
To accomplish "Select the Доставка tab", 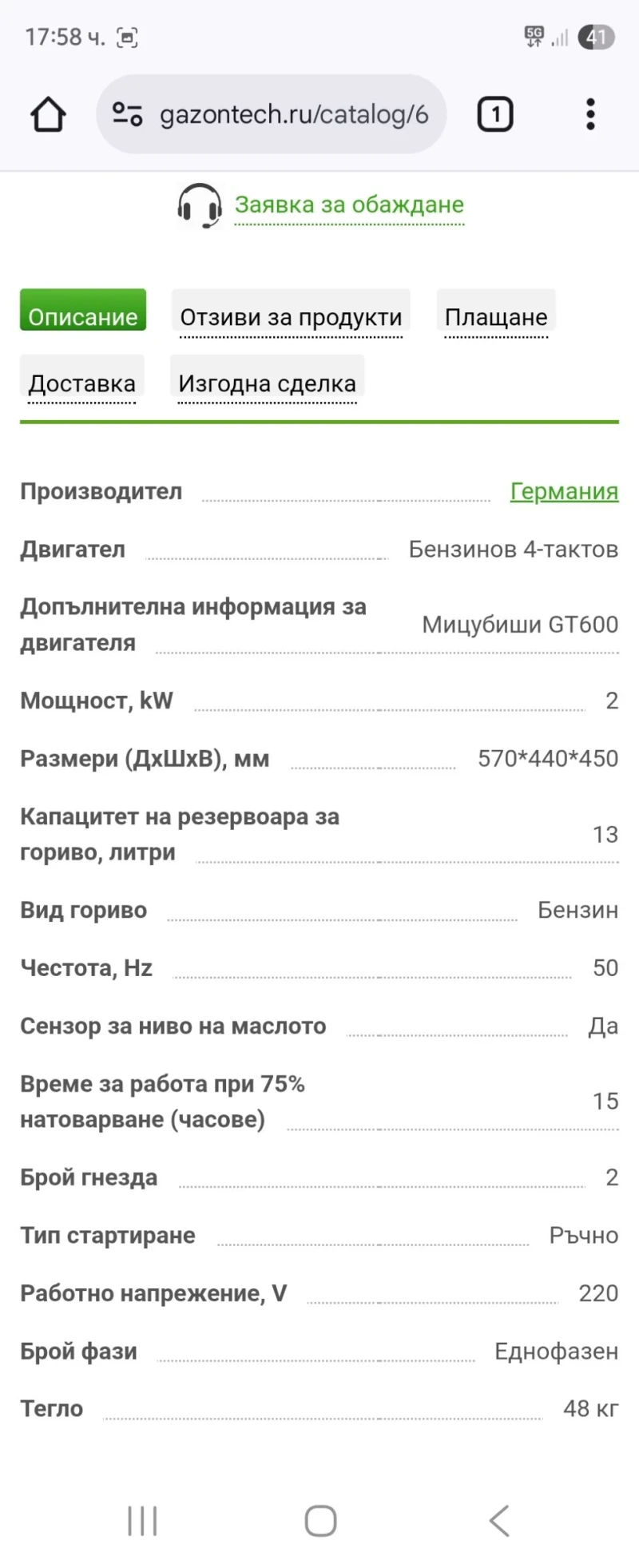I will [x=81, y=383].
